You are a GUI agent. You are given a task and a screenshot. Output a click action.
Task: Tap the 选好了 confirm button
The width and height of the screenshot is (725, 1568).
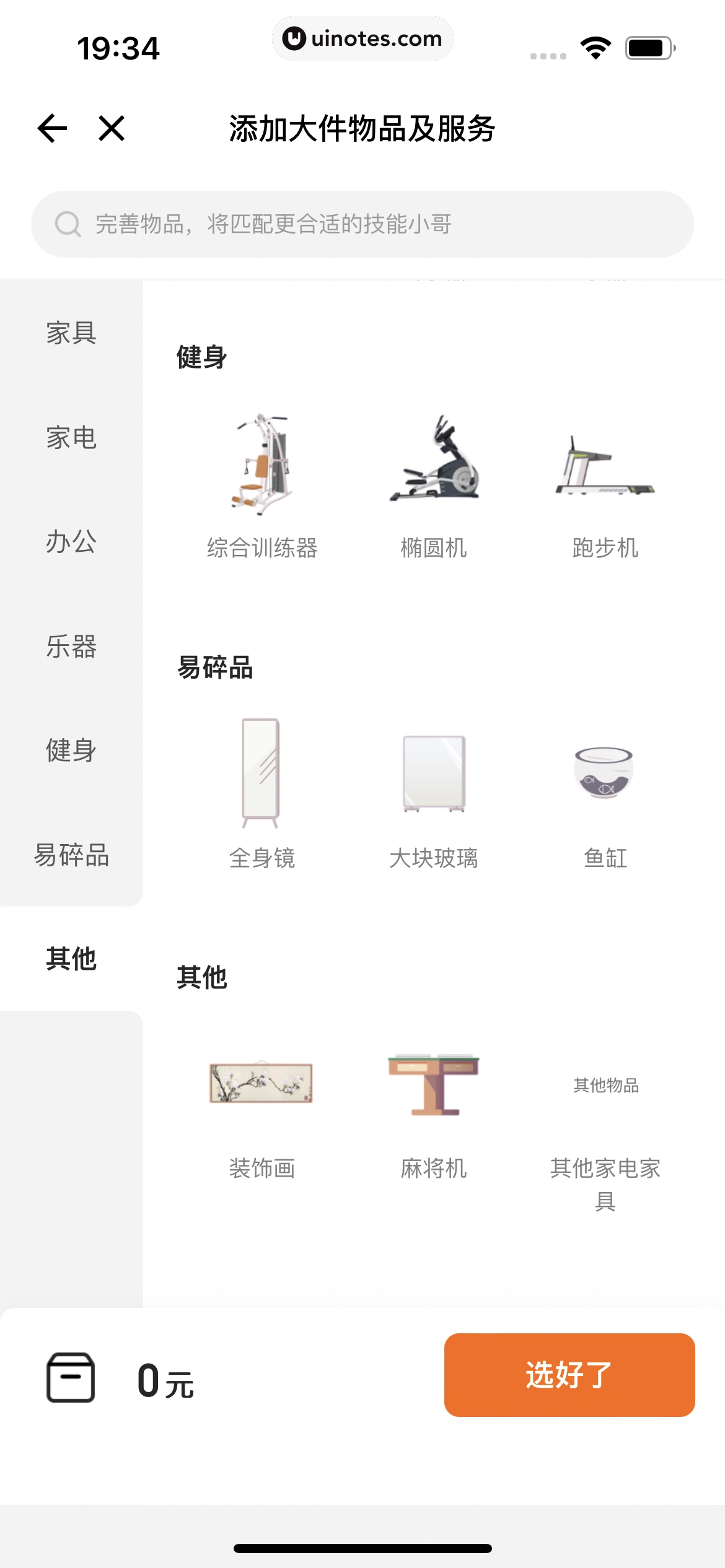tap(568, 1376)
